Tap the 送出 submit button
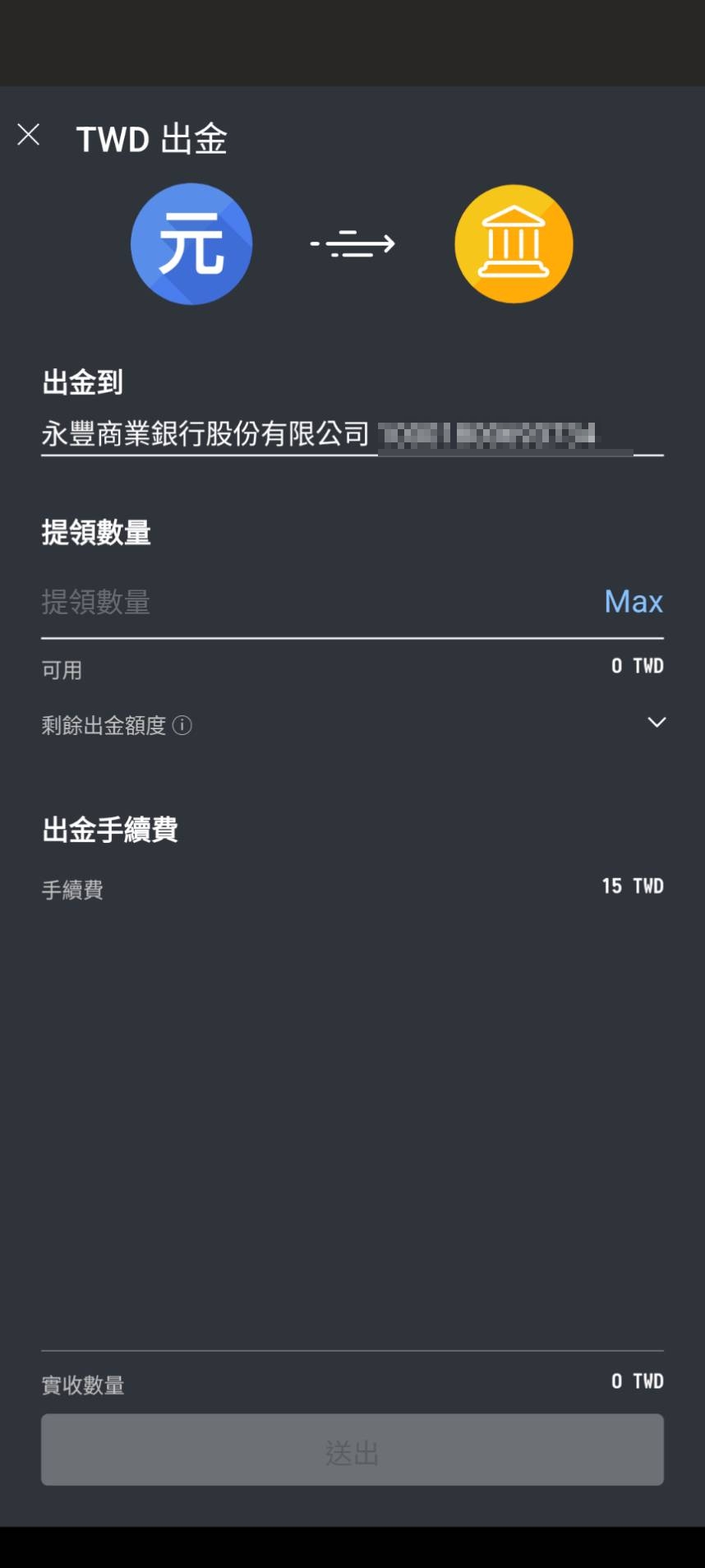Image resolution: width=705 pixels, height=1568 pixels. pos(352,1450)
